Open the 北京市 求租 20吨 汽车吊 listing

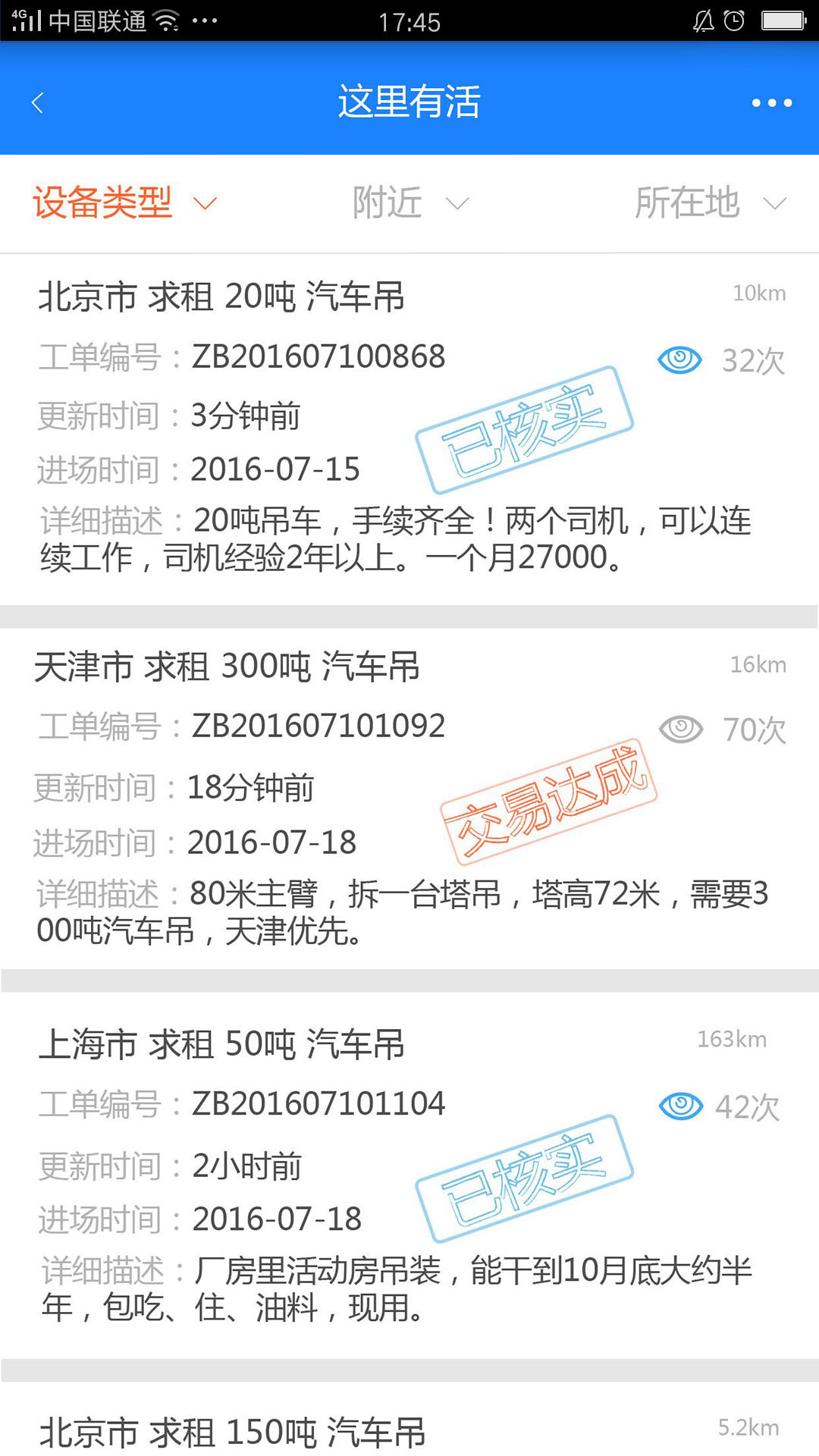[221, 297]
